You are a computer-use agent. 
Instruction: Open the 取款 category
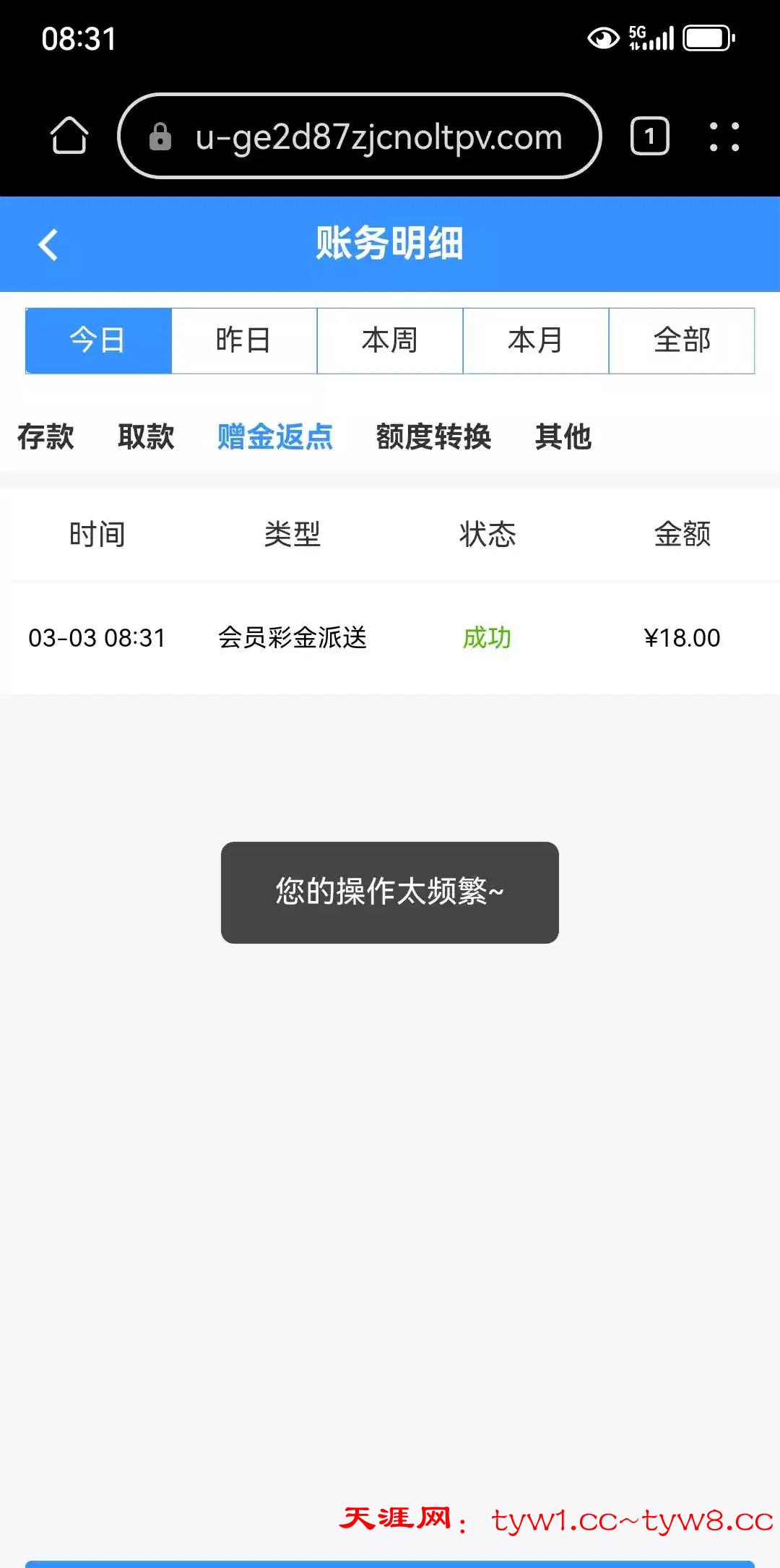click(x=146, y=437)
